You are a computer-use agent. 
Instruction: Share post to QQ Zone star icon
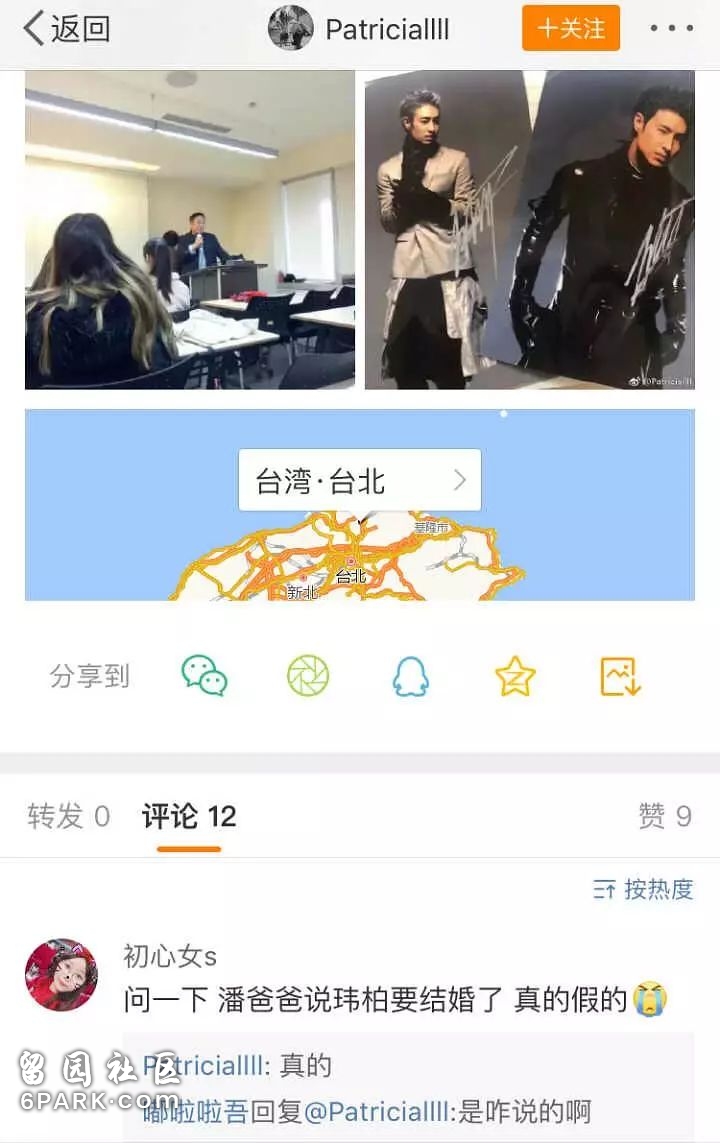click(x=515, y=677)
